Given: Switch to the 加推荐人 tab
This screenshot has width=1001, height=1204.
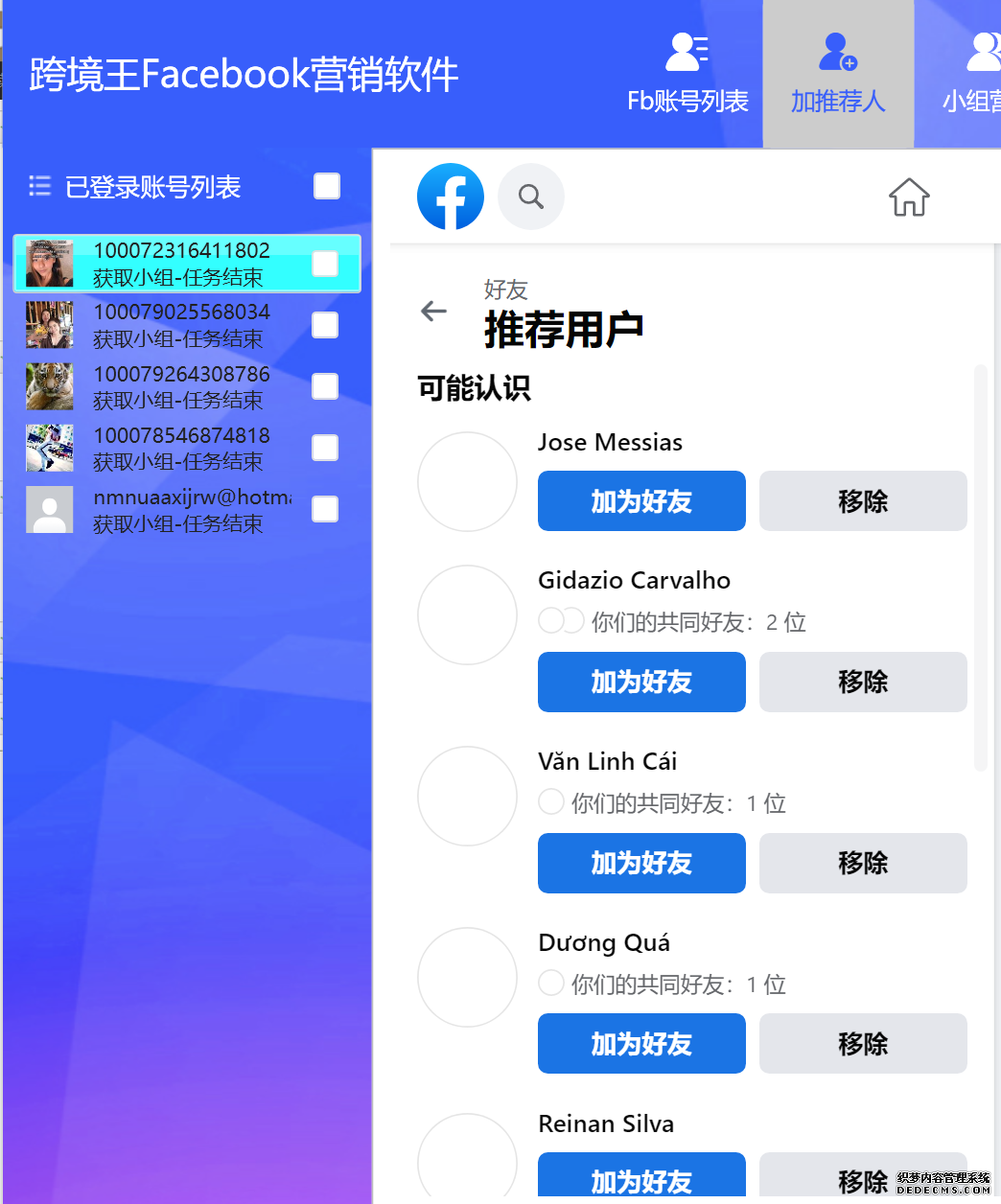Looking at the screenshot, I should click(x=837, y=74).
